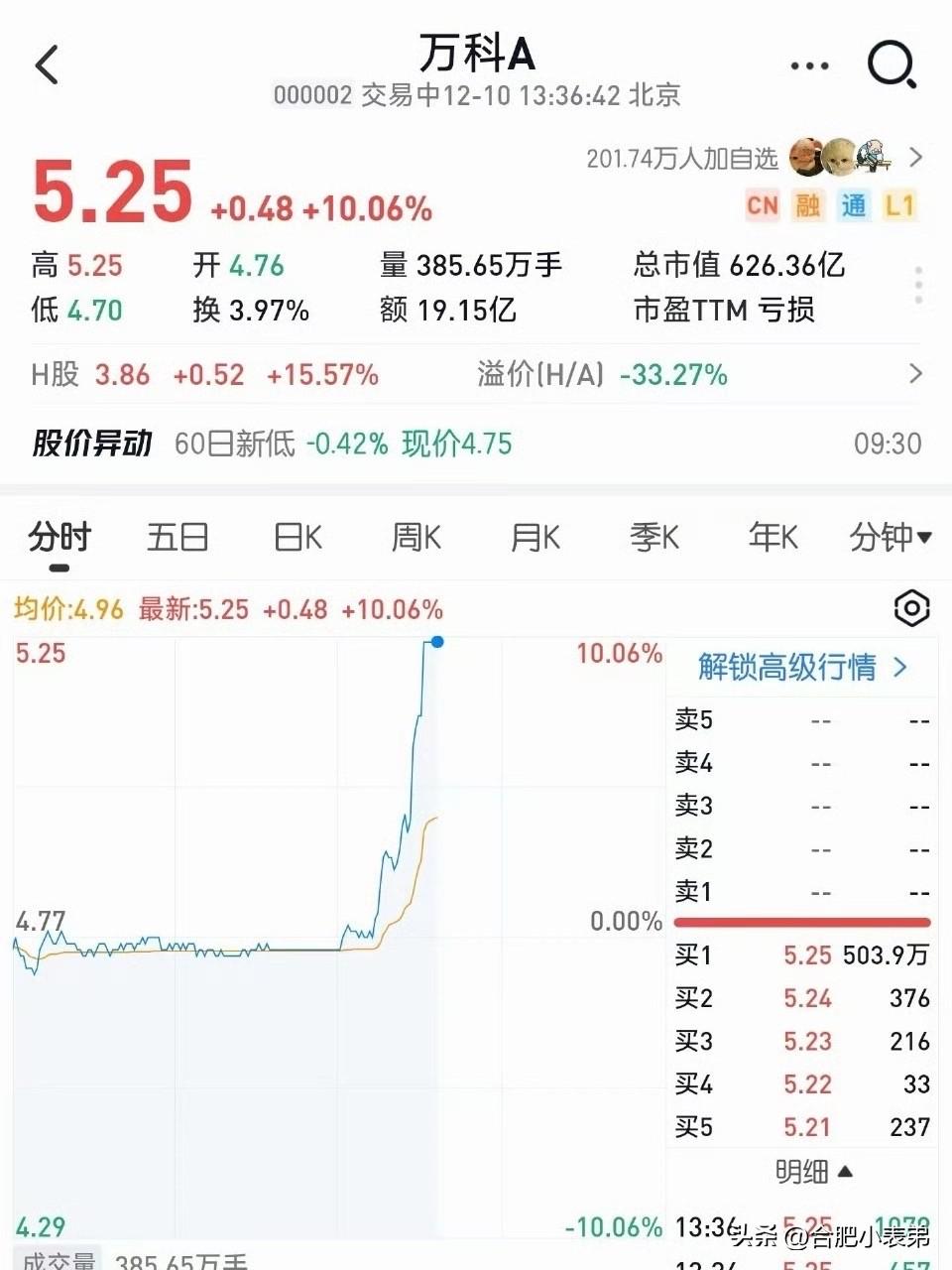Tap the highest point marker on the chart
952x1270 pixels.
tap(436, 642)
